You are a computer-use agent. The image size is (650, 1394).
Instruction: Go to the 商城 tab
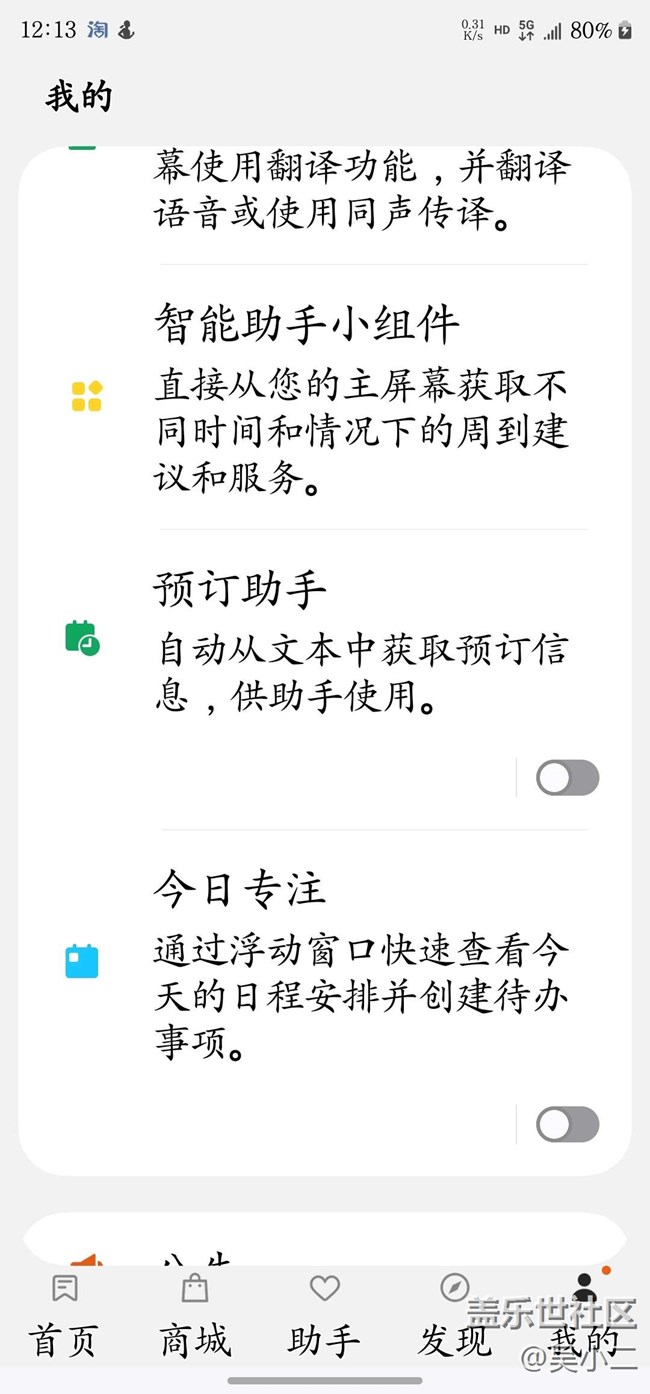point(195,1316)
